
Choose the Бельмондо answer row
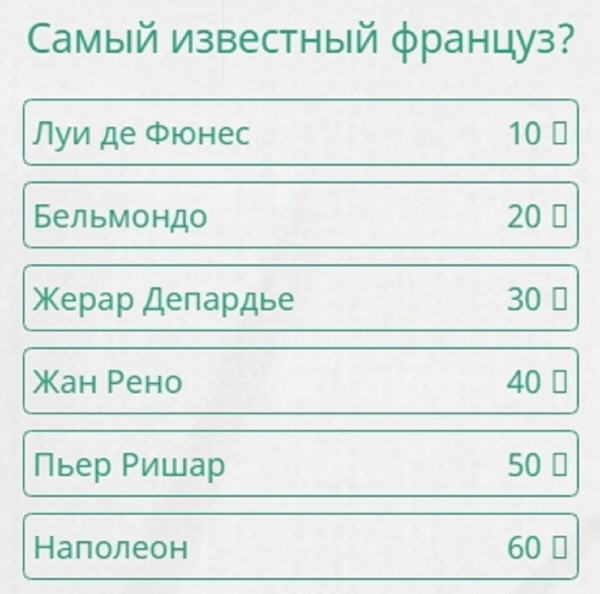[300, 215]
